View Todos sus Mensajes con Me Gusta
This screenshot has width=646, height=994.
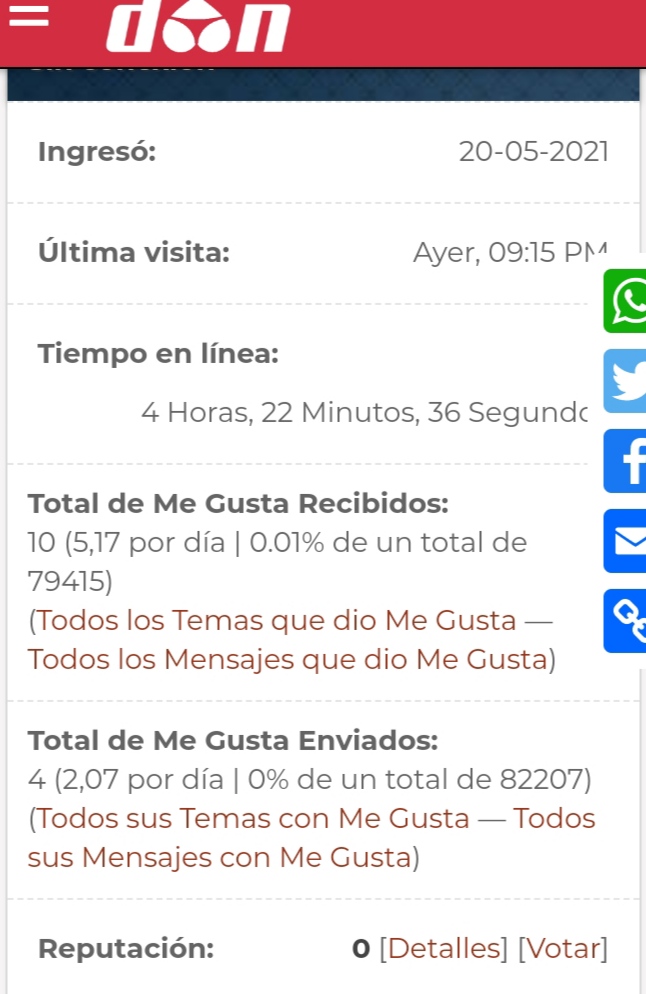click(219, 858)
